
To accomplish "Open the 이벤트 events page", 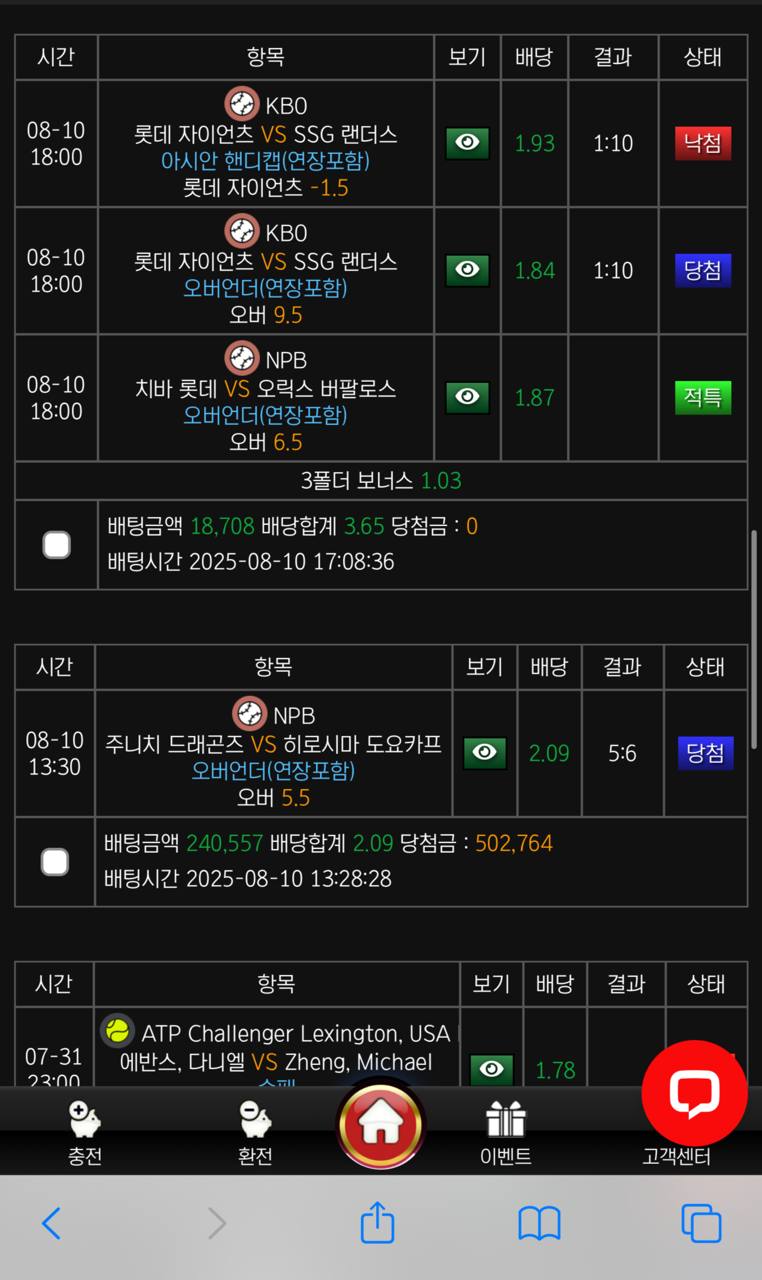I will (x=506, y=1133).
